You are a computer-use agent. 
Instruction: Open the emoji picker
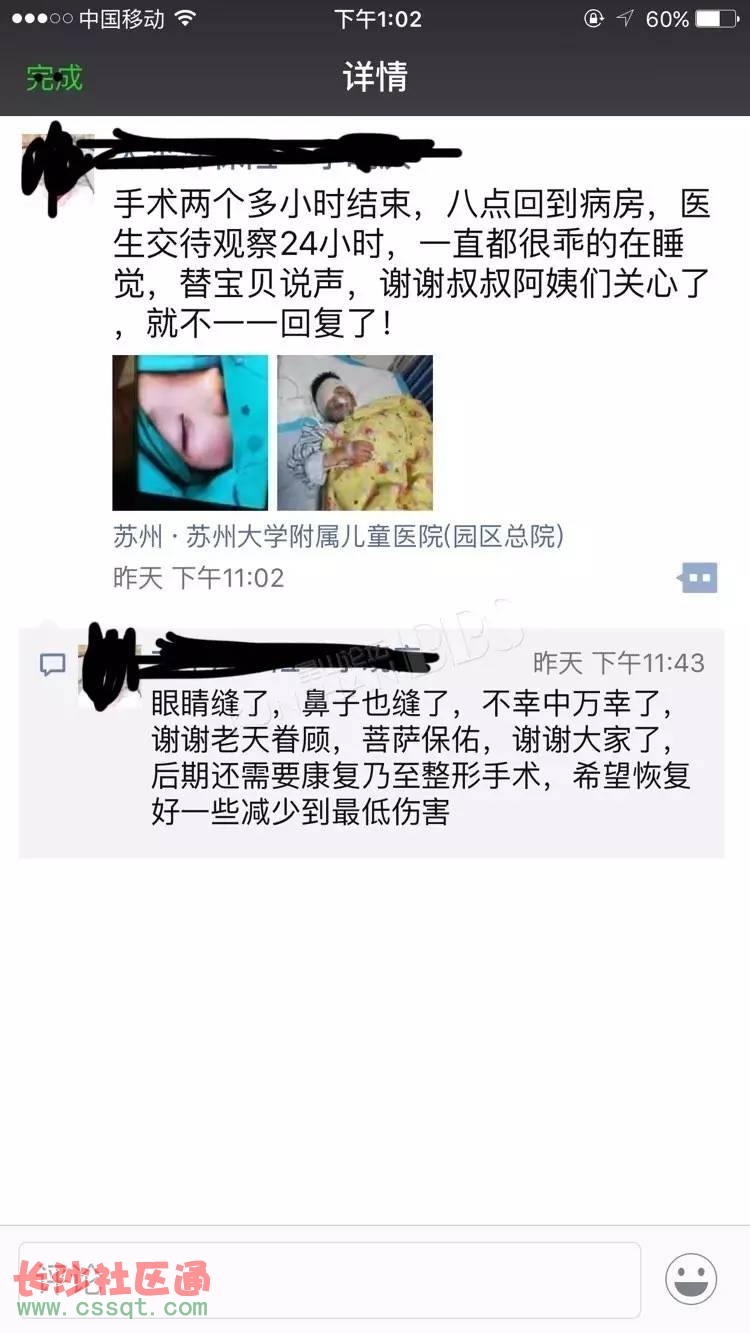(691, 1279)
